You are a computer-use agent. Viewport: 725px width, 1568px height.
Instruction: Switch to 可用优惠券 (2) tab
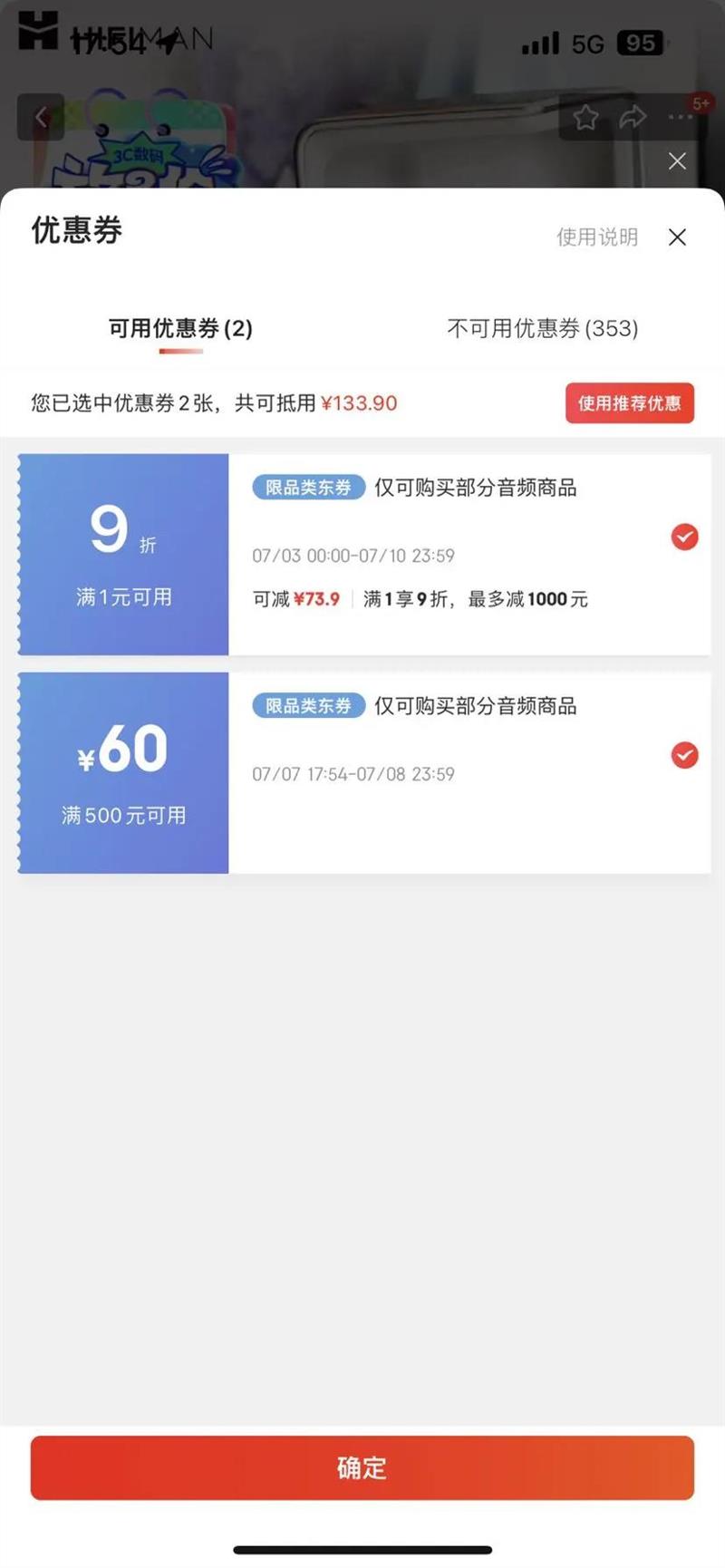(x=180, y=328)
